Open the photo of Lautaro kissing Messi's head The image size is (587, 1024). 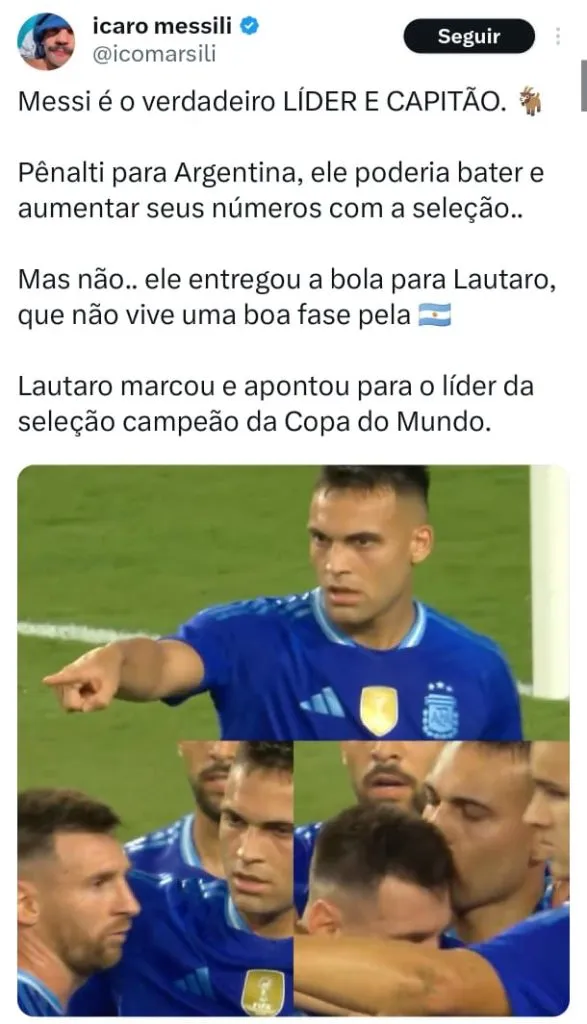point(432,878)
